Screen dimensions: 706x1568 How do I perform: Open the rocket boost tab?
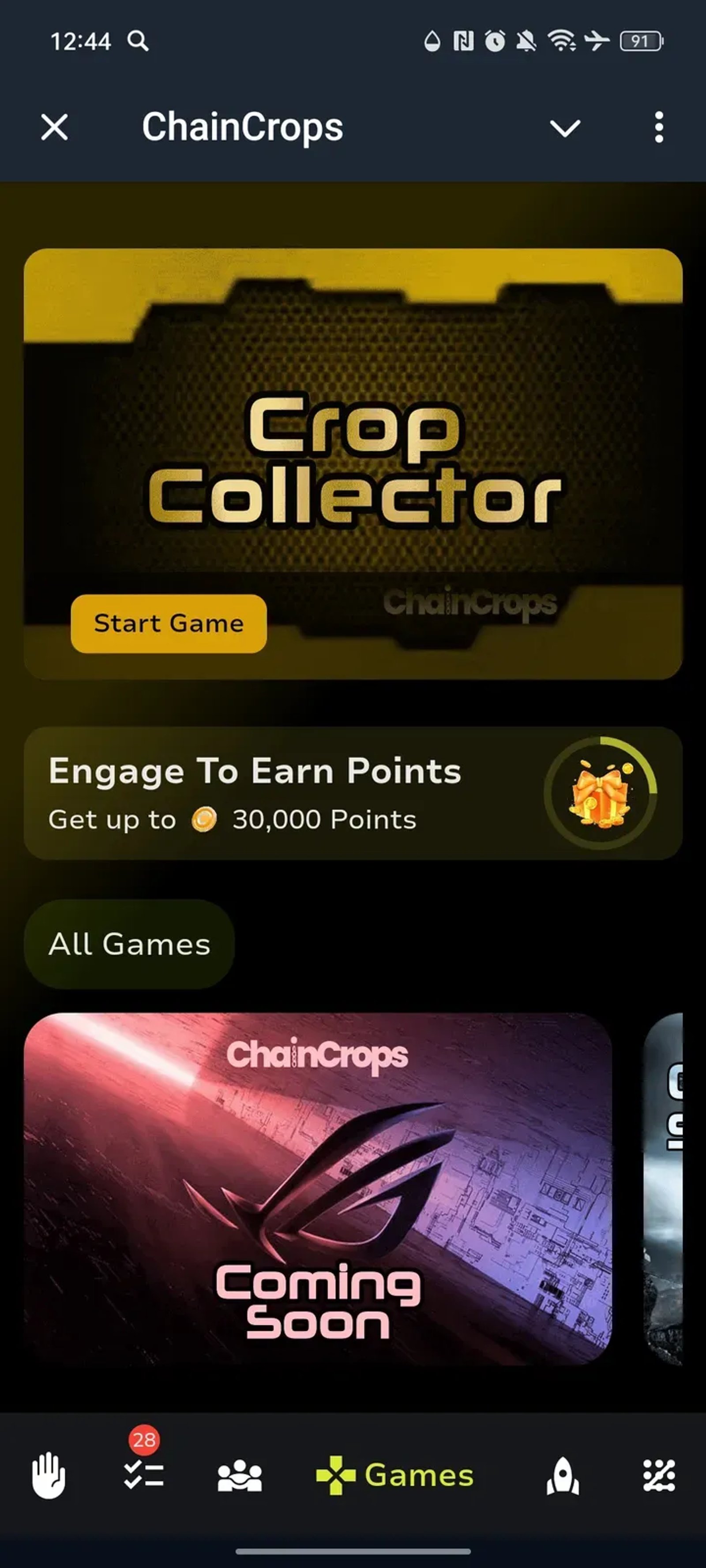click(562, 1475)
